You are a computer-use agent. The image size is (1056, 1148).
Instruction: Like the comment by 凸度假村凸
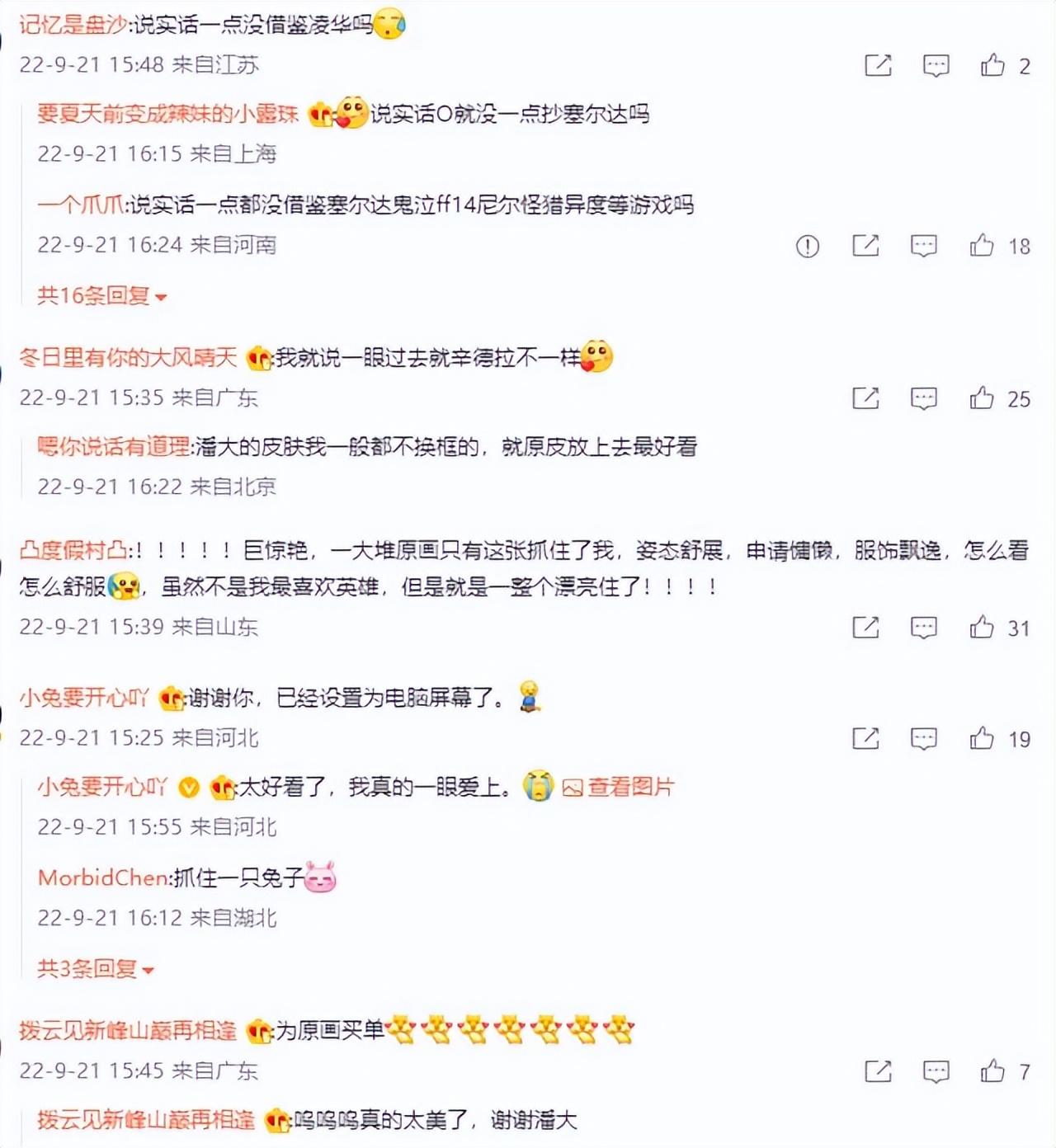coord(982,628)
